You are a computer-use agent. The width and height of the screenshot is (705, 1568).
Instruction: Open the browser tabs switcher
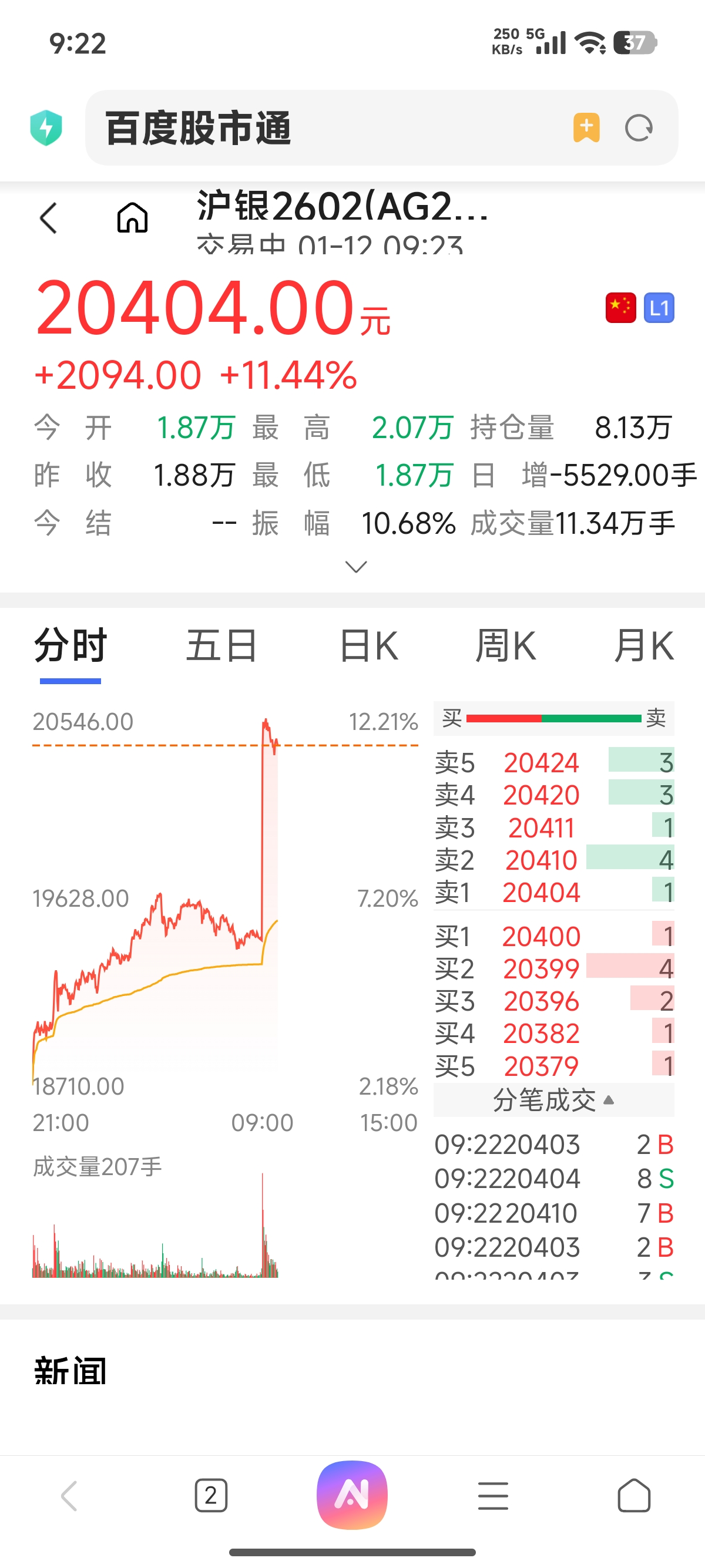211,1496
